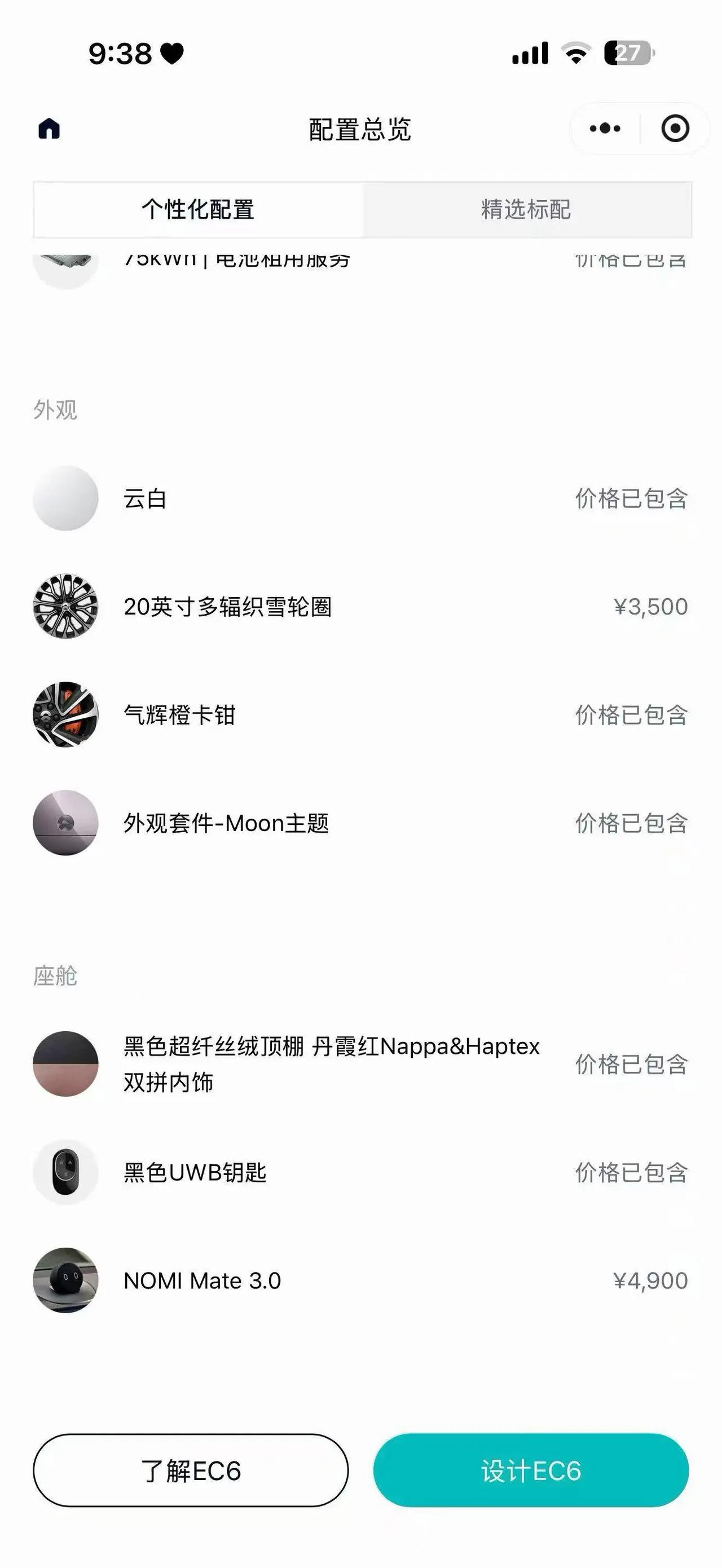Select the 个性化配置 tab

click(x=199, y=209)
